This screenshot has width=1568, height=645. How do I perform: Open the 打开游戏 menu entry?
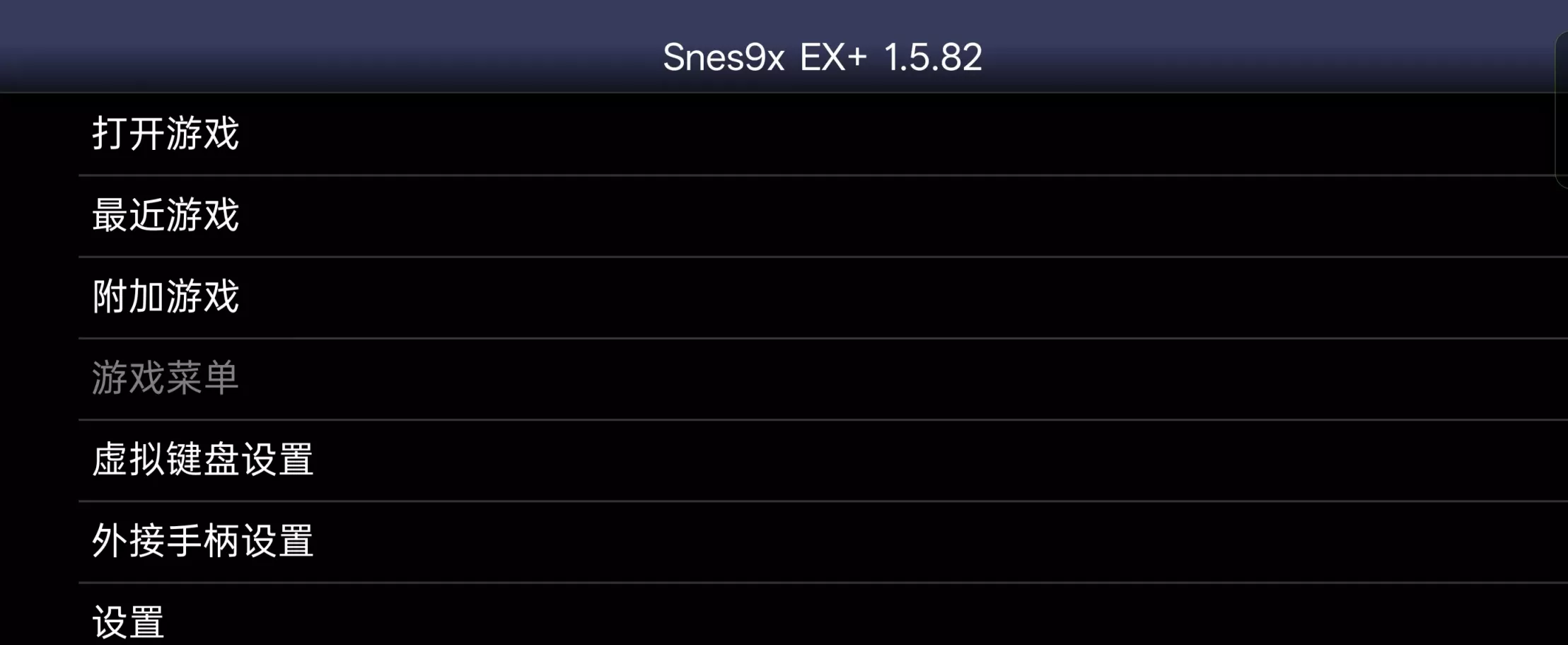click(165, 134)
